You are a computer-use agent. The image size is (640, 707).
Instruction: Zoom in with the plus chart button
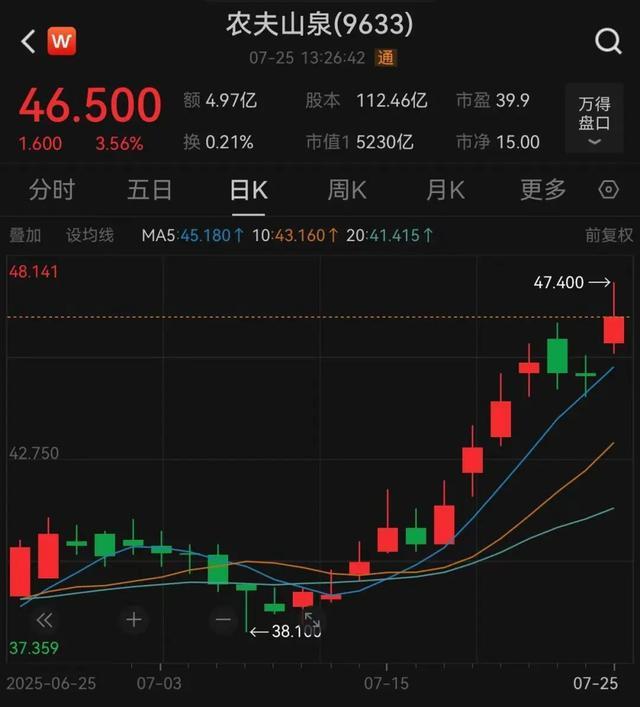coord(134,620)
